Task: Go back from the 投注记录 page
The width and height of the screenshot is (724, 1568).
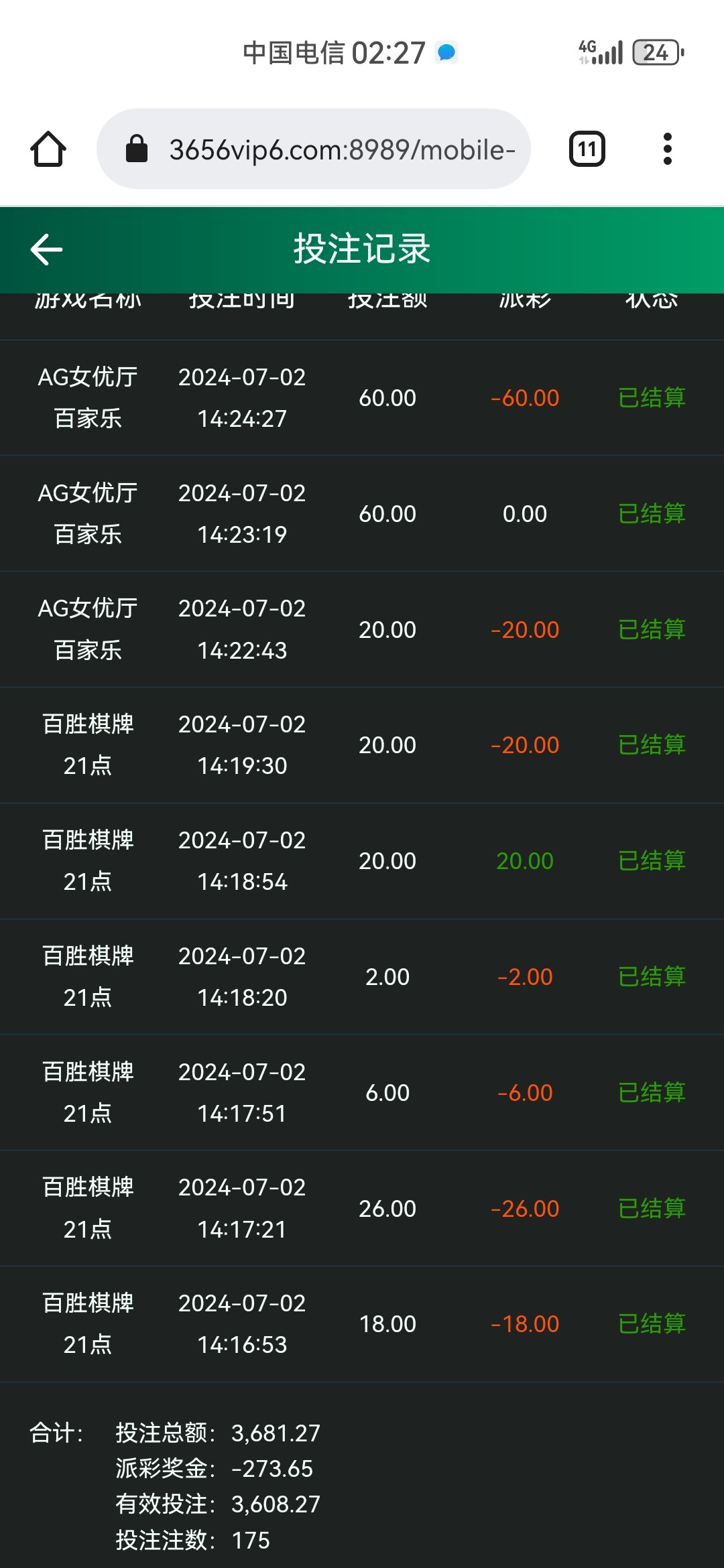Action: tap(47, 249)
